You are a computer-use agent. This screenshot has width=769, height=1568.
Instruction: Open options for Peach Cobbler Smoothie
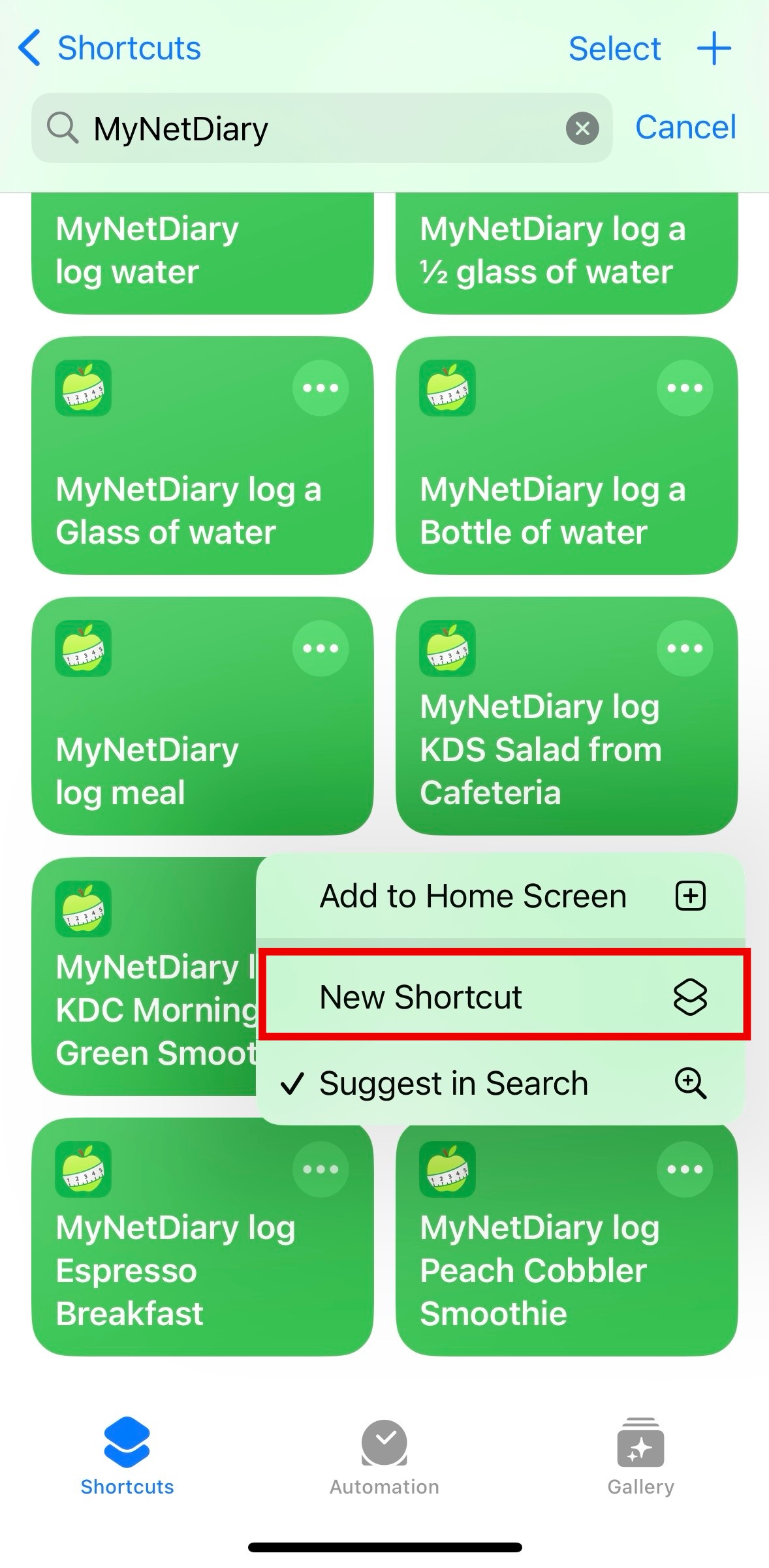[684, 1169]
